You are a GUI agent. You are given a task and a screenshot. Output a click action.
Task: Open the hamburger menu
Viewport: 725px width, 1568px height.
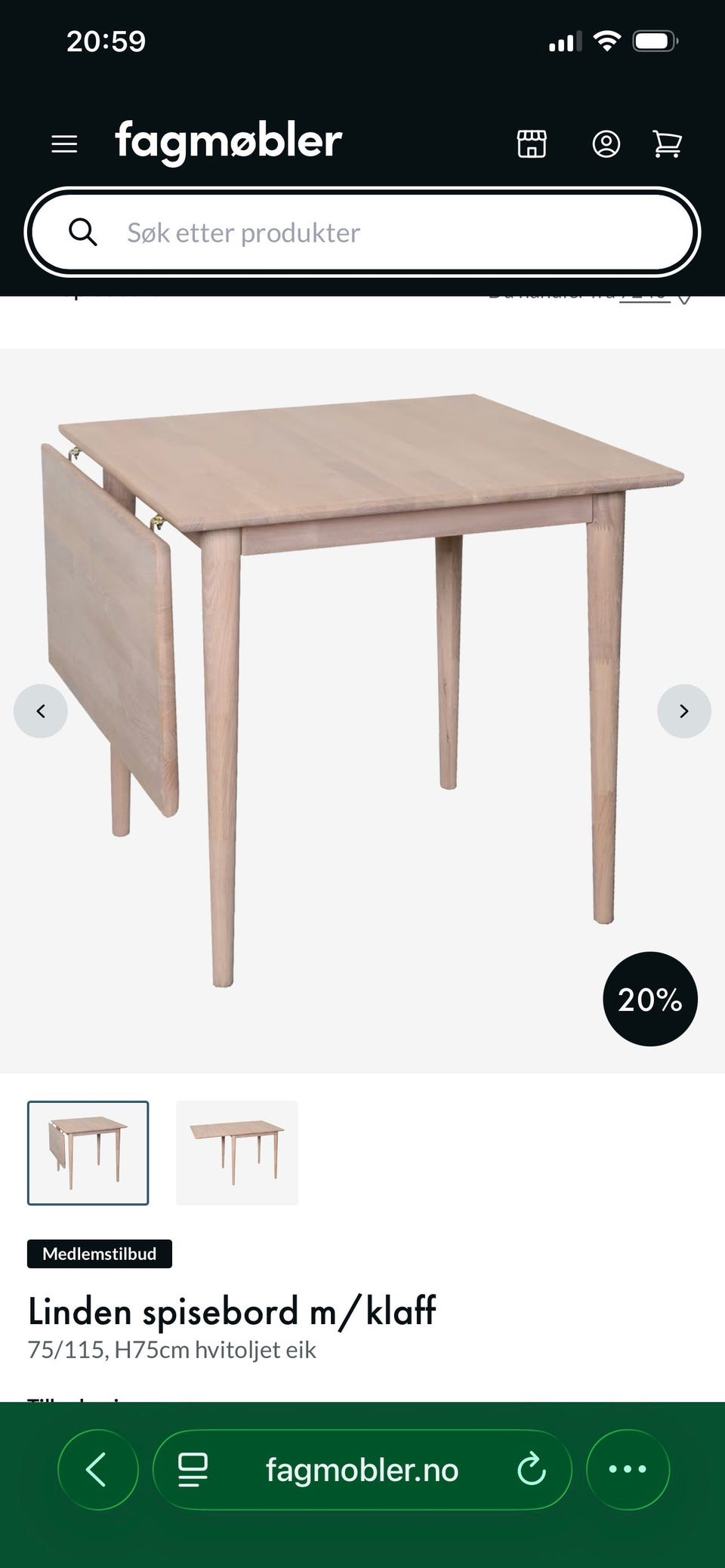click(x=64, y=143)
